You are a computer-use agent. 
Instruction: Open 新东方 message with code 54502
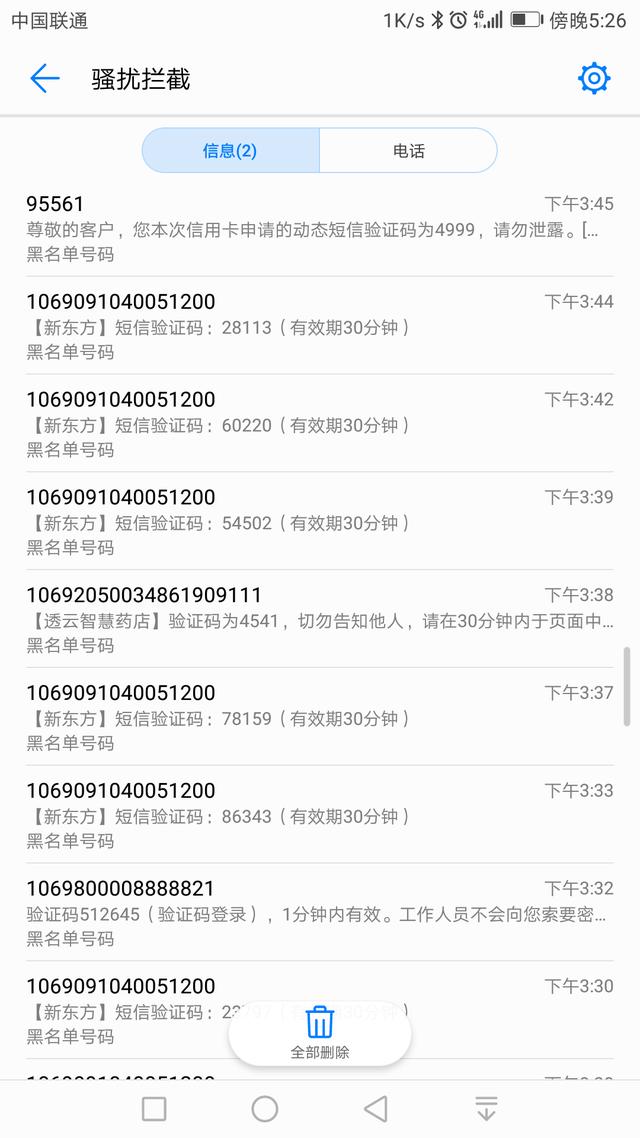[x=320, y=522]
